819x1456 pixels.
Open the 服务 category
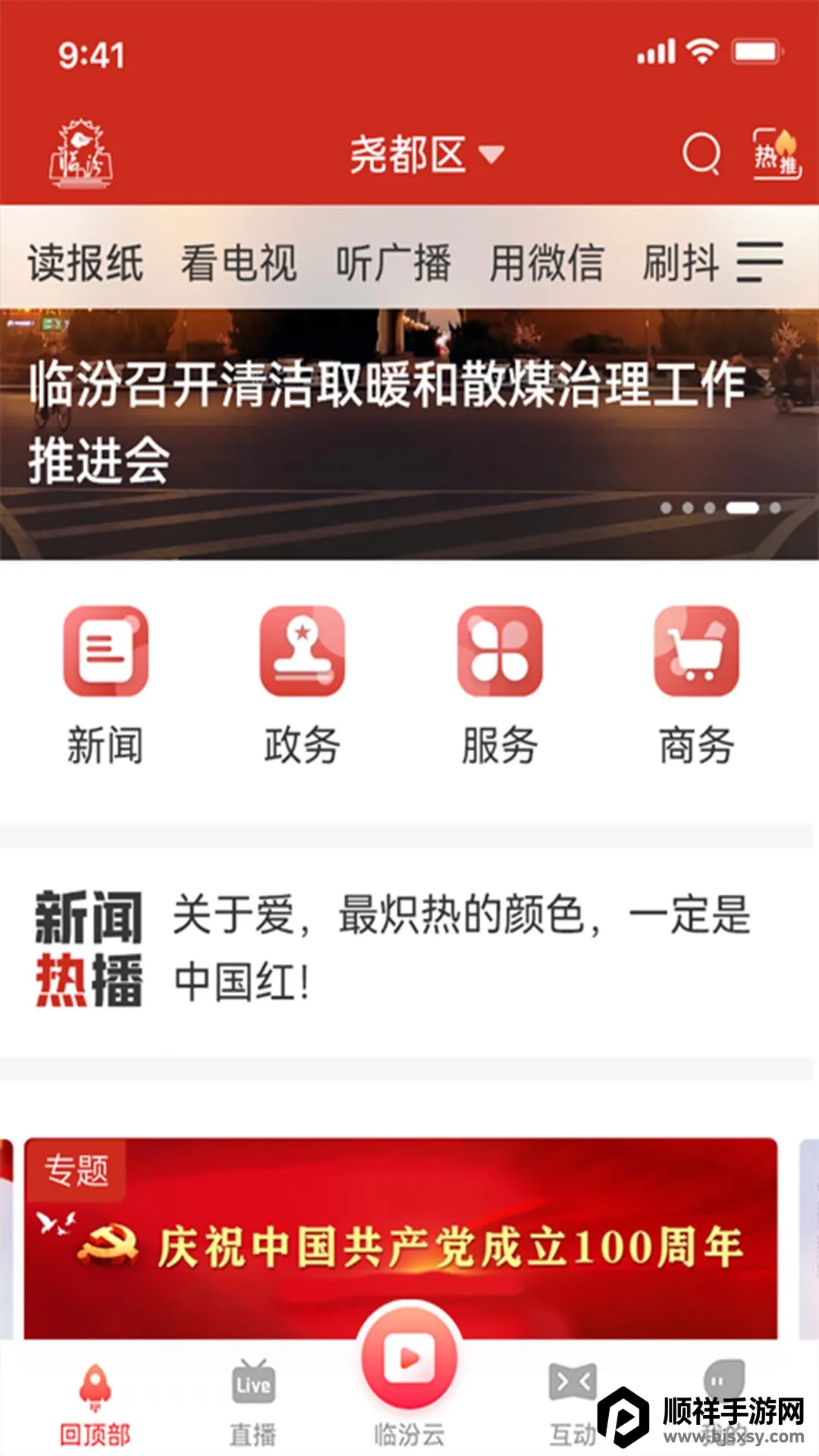pyautogui.click(x=500, y=682)
